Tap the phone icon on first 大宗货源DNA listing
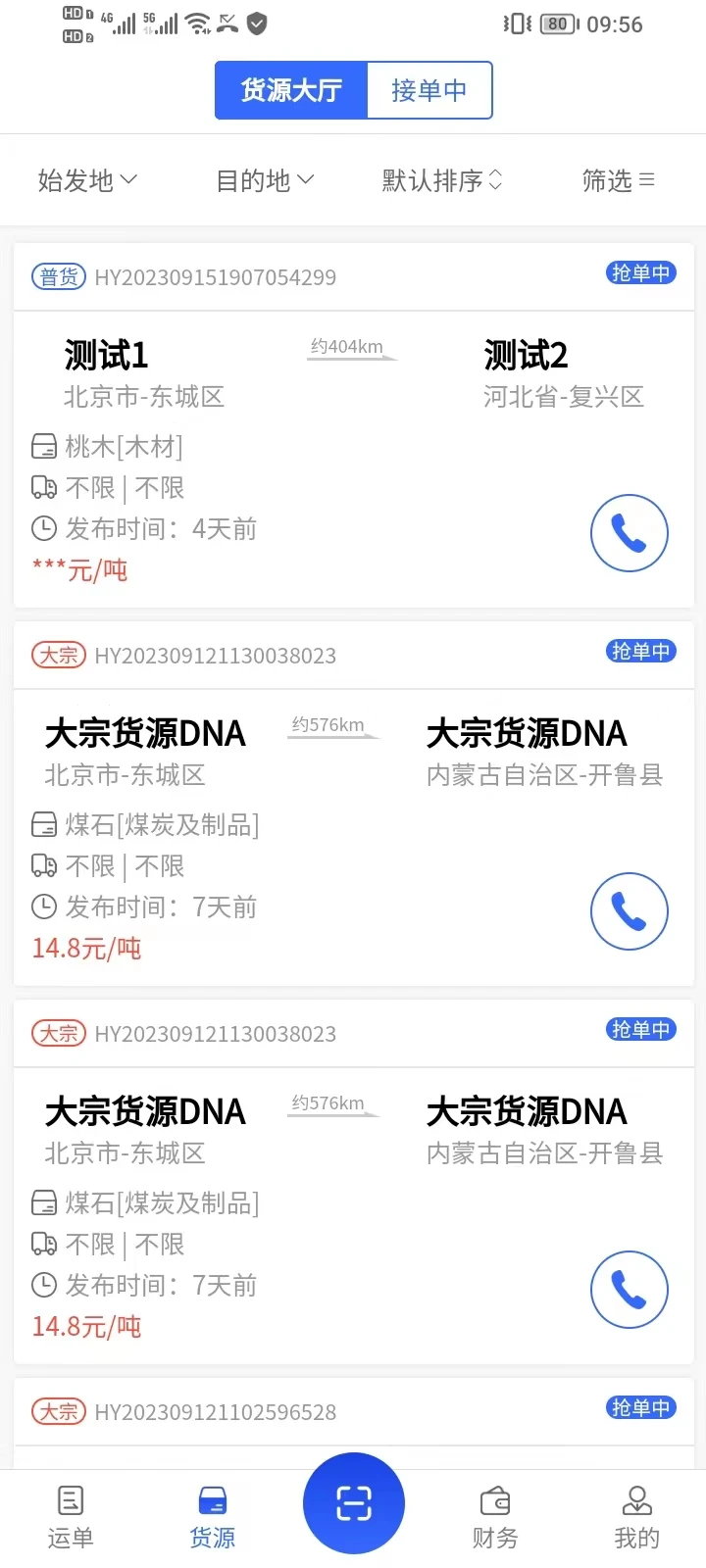706x1568 pixels. (629, 911)
